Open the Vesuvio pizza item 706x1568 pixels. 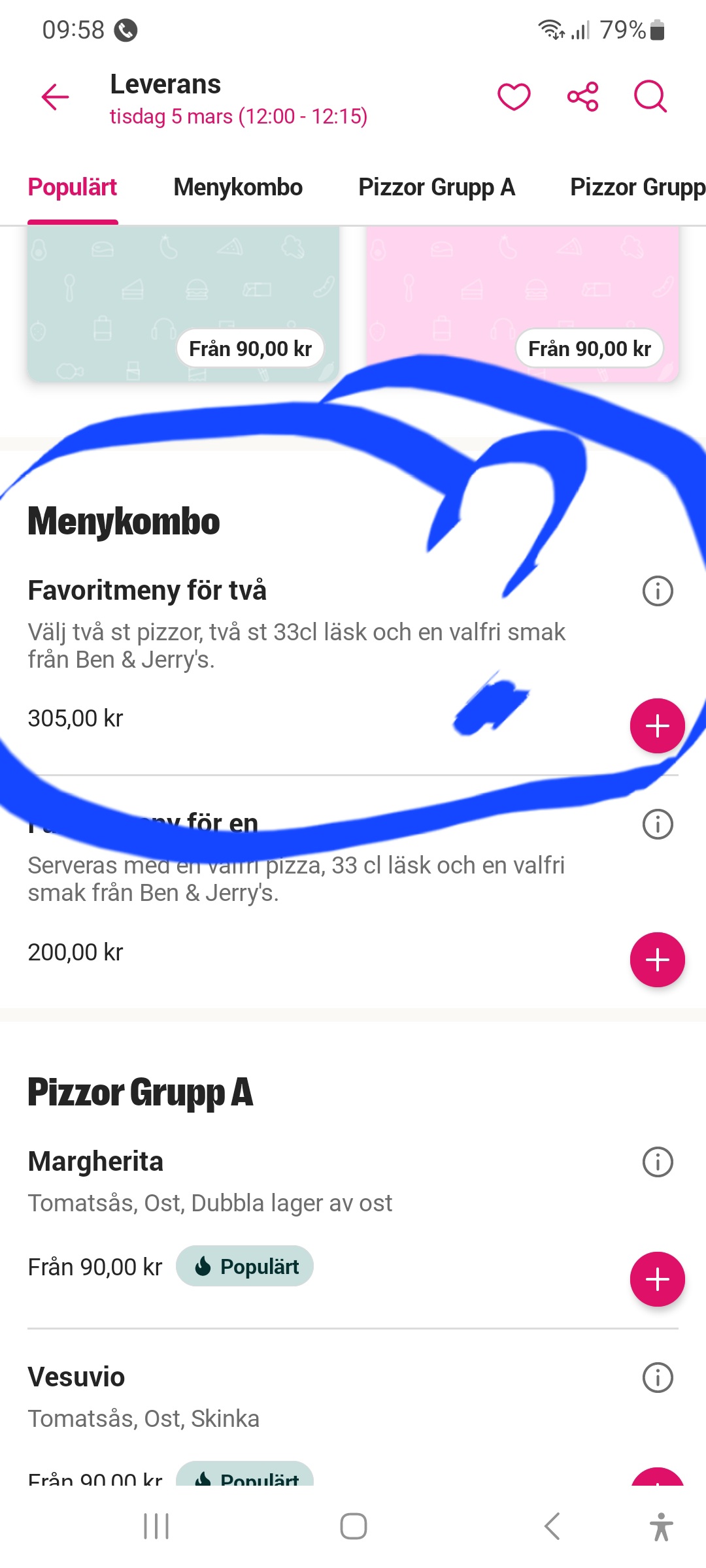(x=76, y=1377)
